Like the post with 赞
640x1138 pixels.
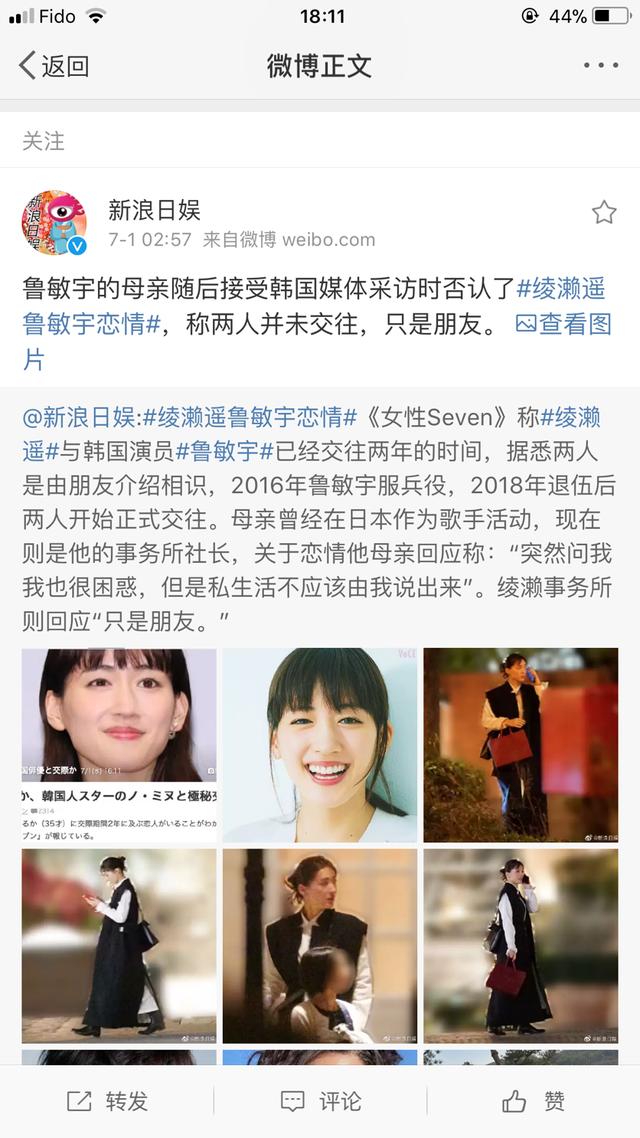[x=533, y=1101]
